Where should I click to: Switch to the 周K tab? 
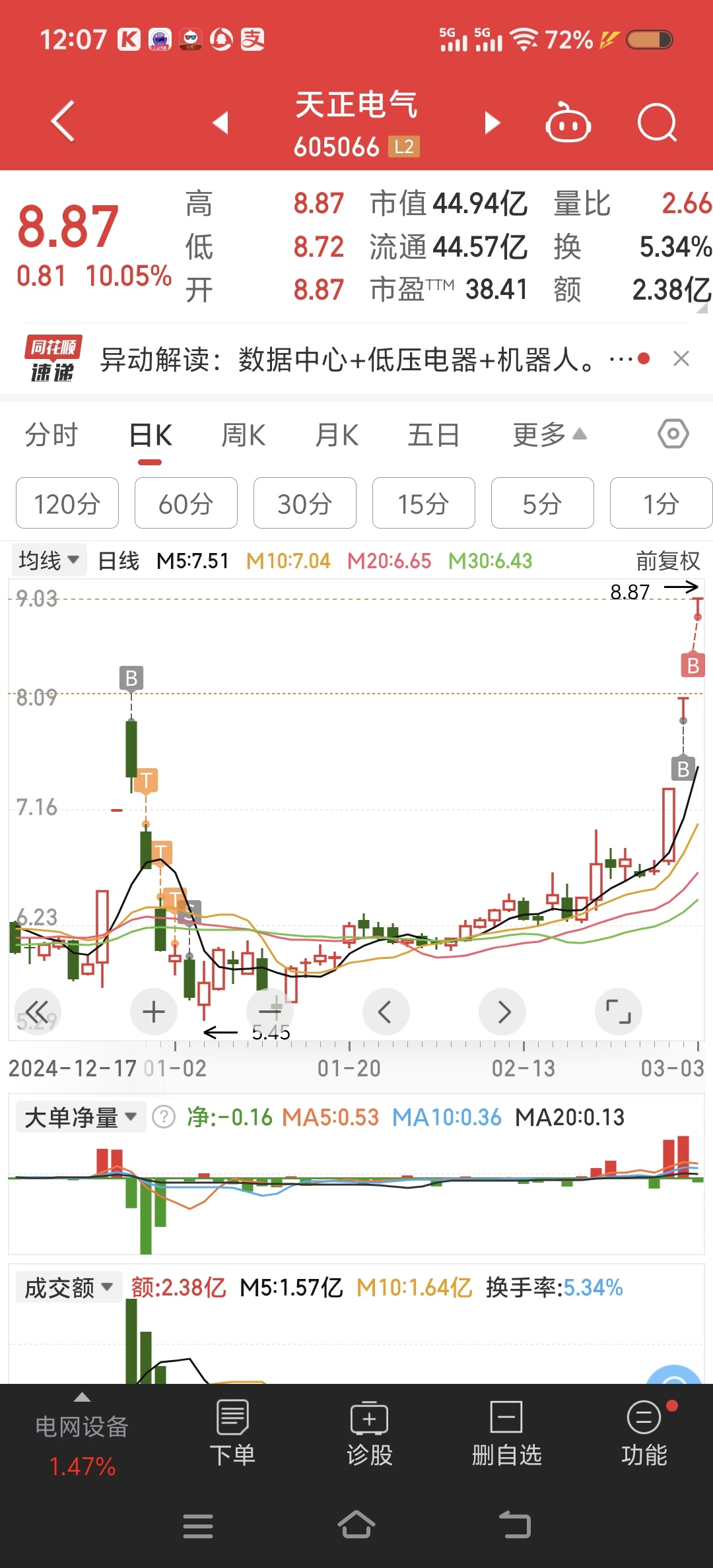243,436
